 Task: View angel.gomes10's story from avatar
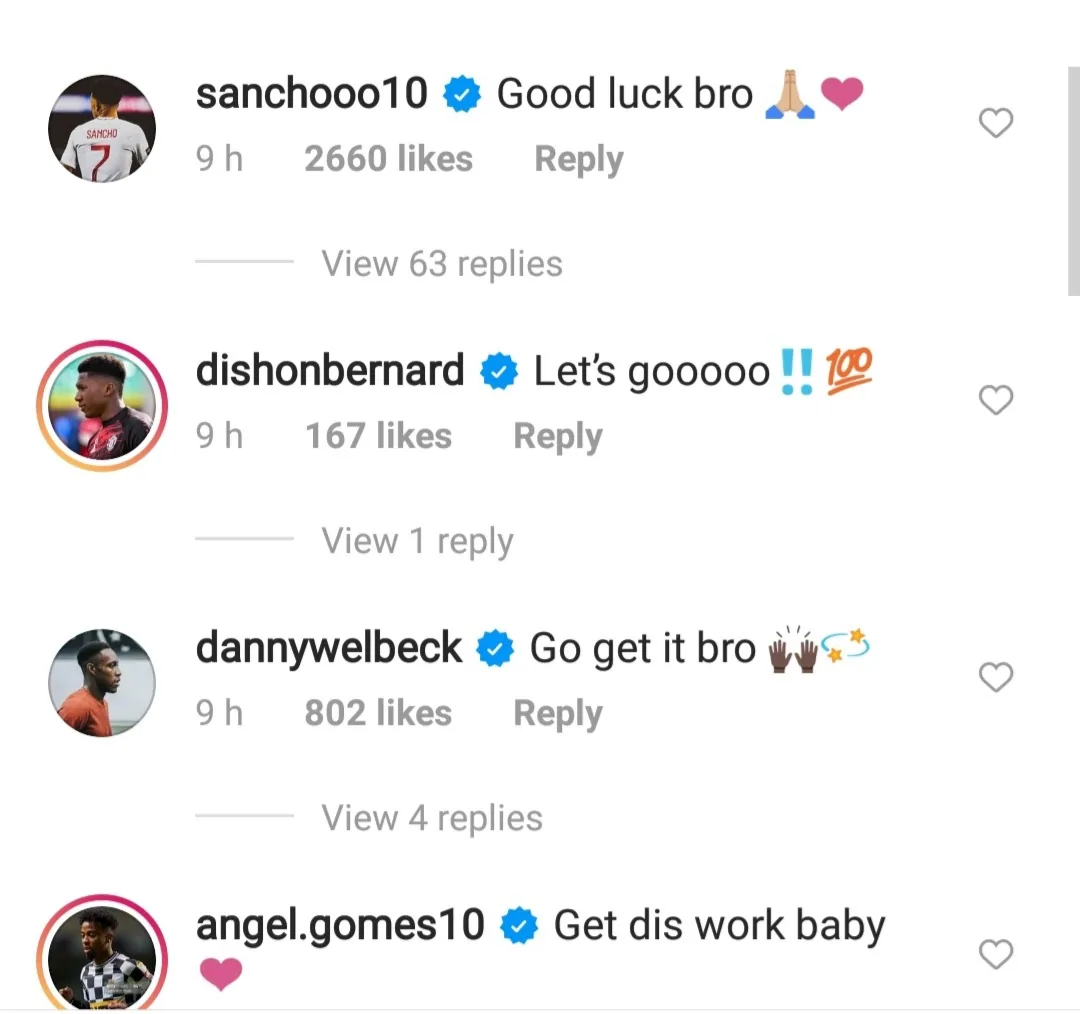tap(102, 955)
